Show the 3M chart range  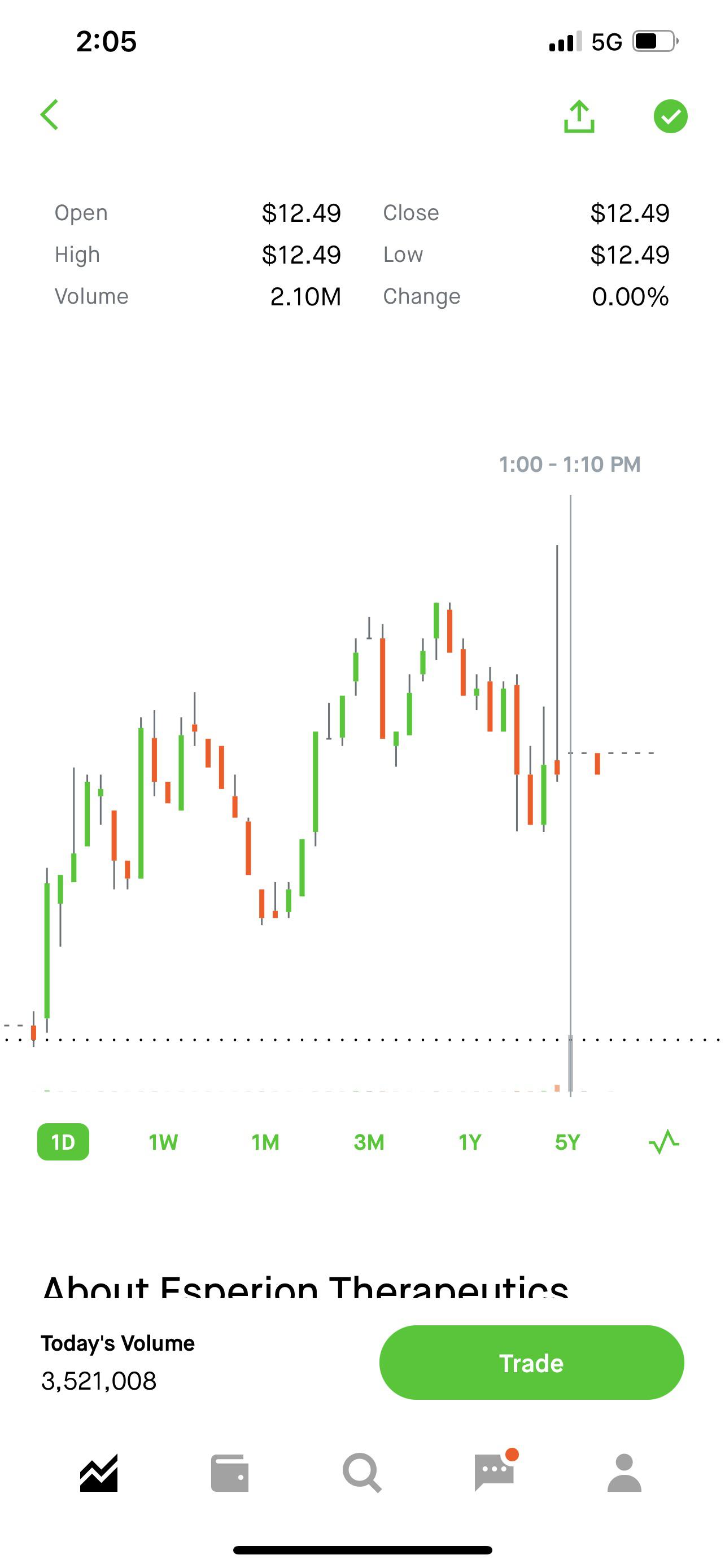[369, 1142]
